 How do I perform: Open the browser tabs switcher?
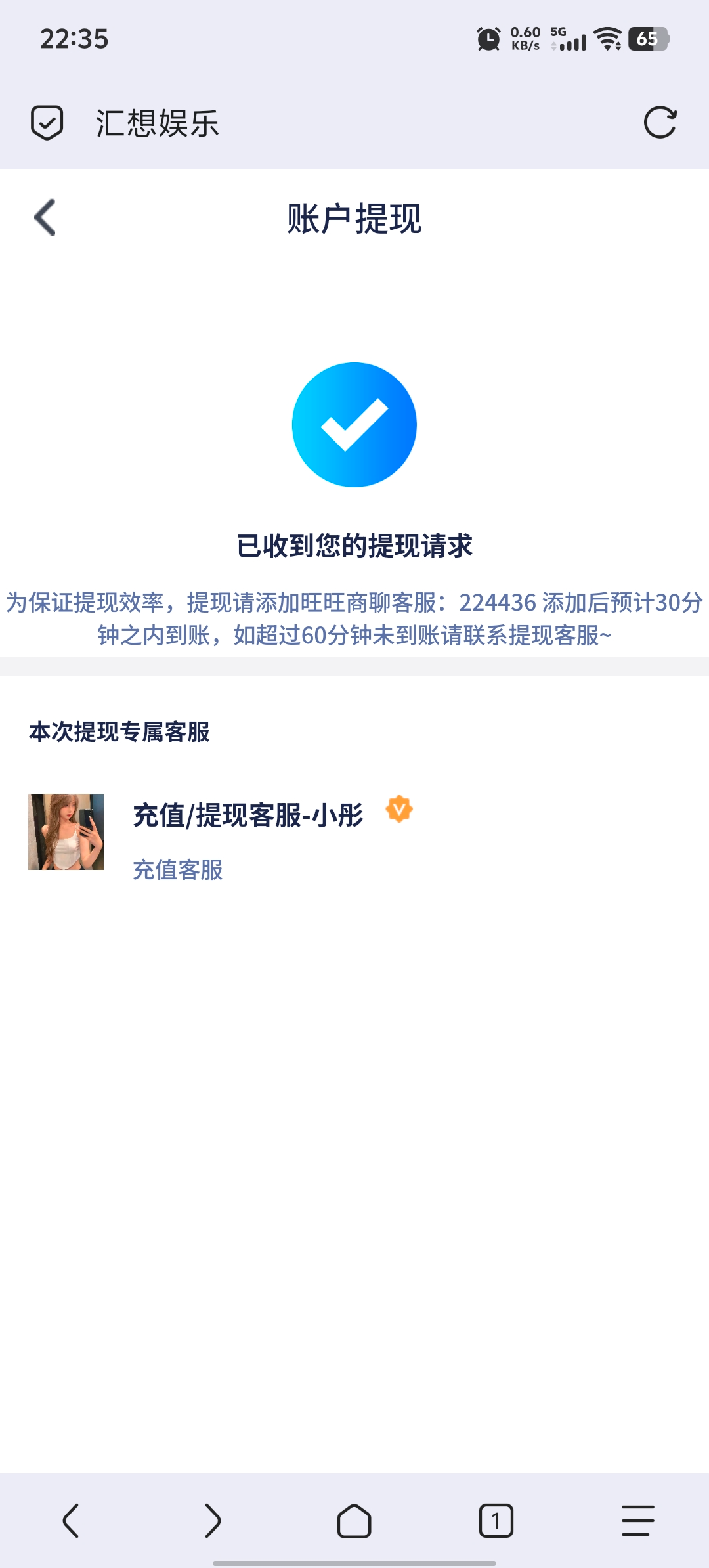coord(496,1521)
